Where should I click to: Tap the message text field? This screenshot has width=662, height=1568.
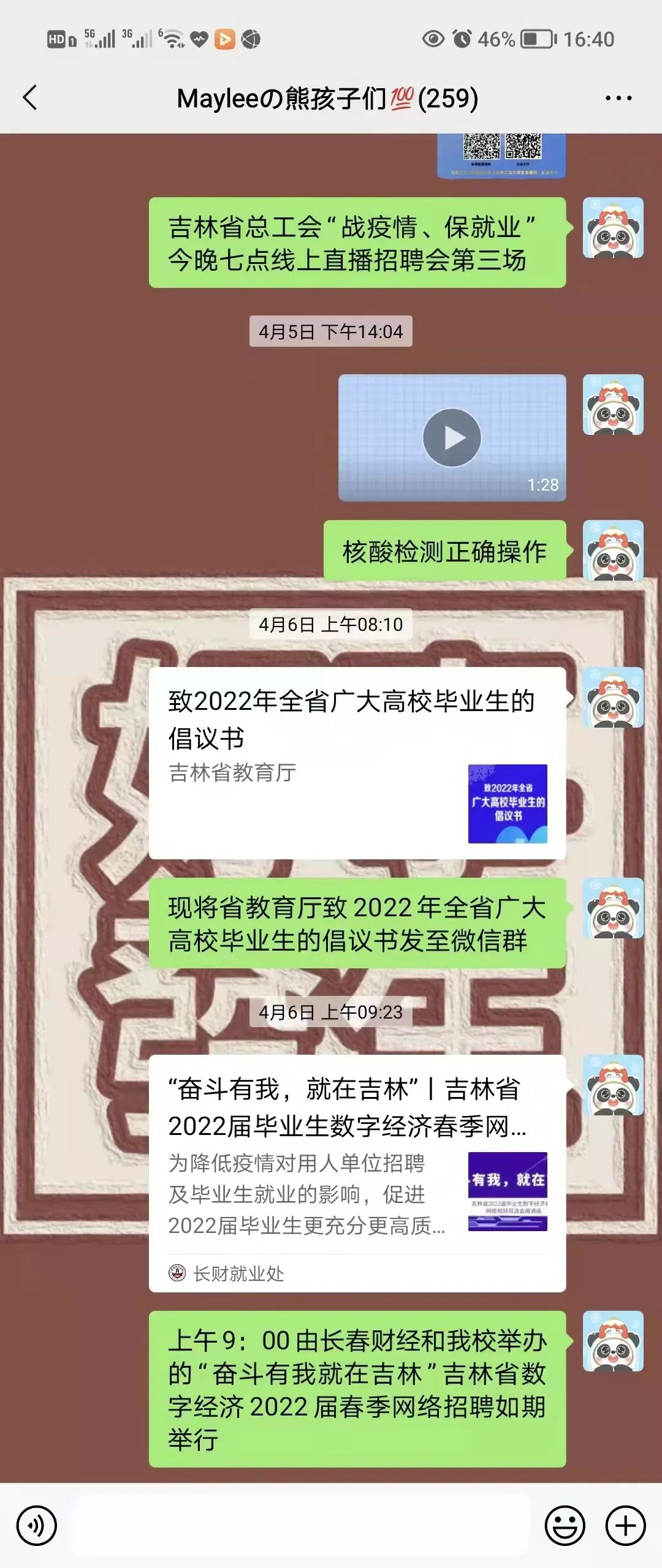[x=300, y=1525]
